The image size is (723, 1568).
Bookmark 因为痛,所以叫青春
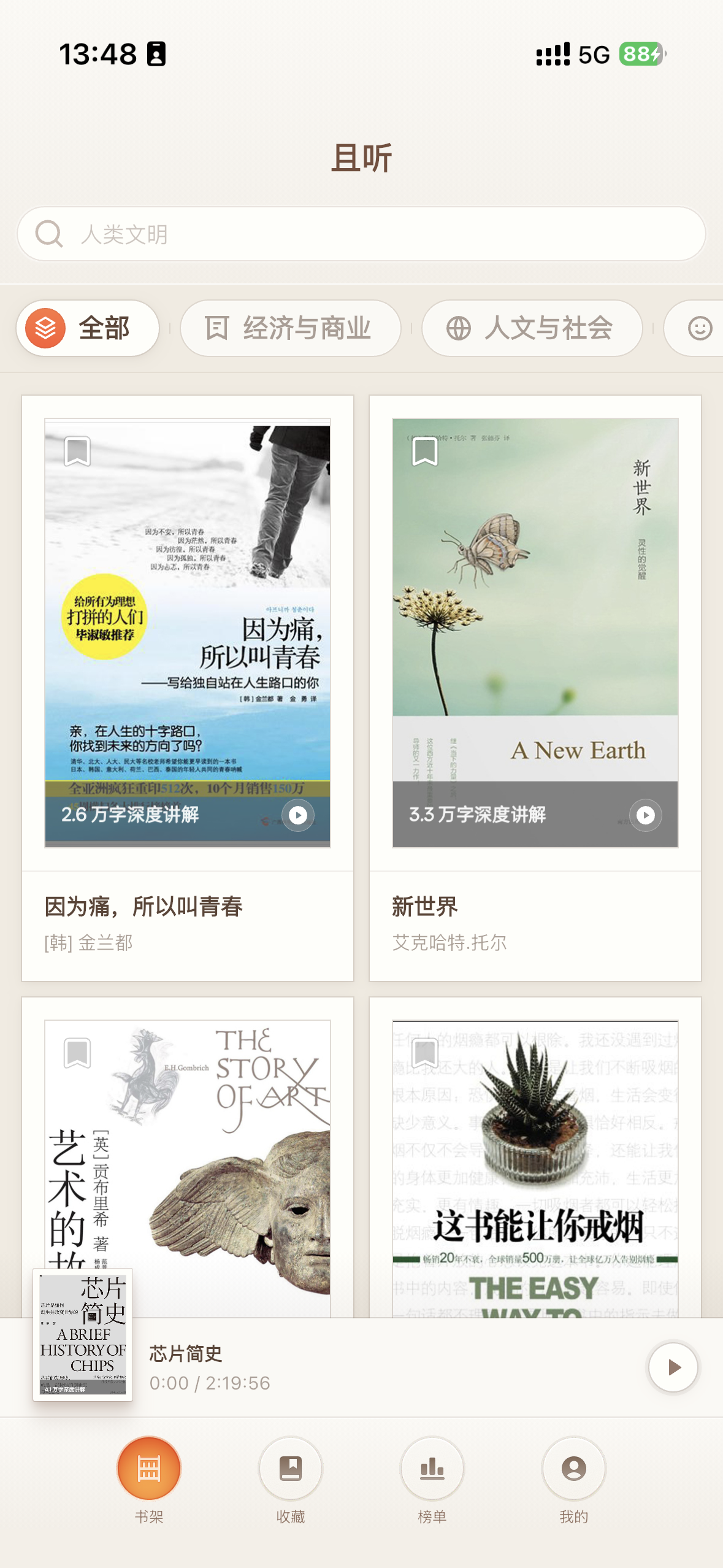pos(77,451)
